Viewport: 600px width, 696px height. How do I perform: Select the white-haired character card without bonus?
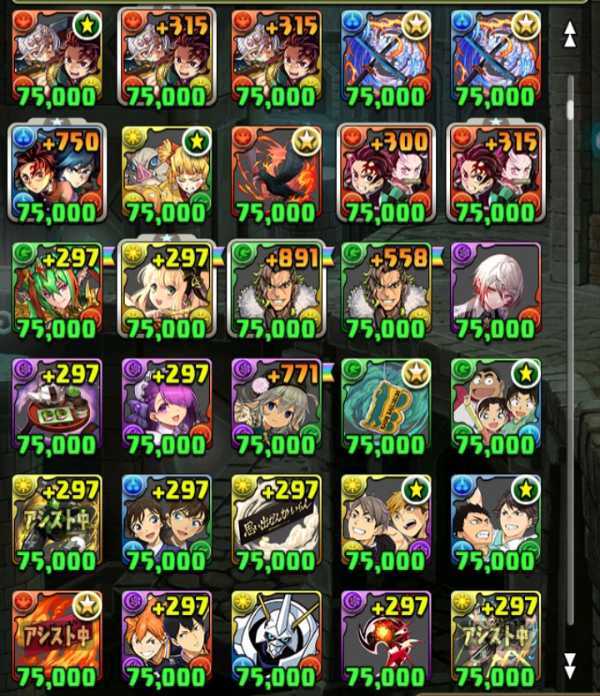[x=494, y=288]
